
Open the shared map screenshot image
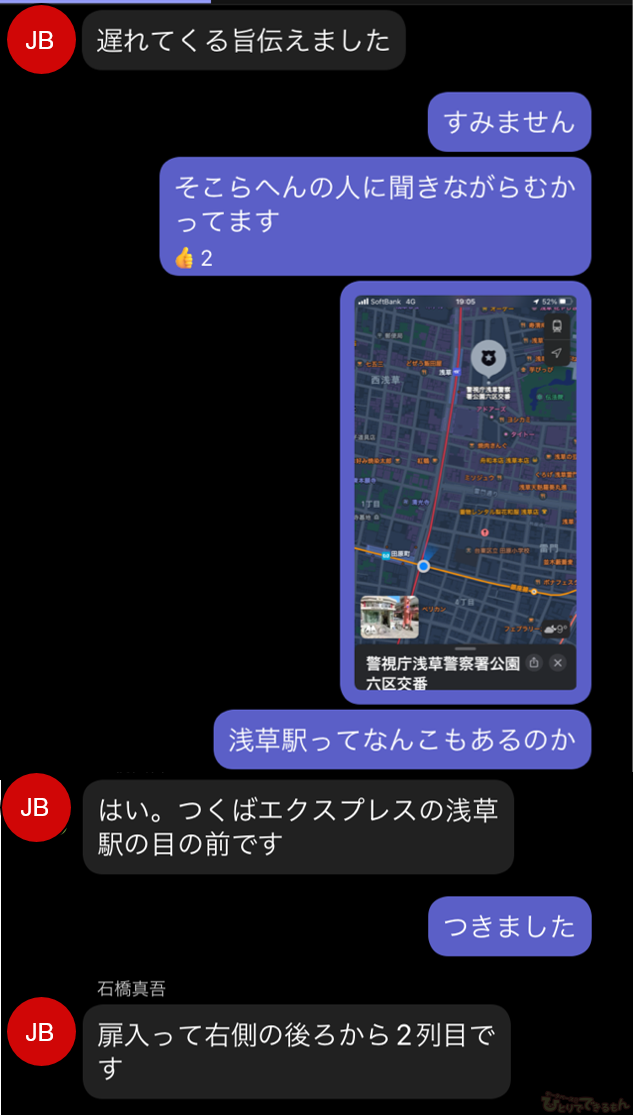click(465, 490)
